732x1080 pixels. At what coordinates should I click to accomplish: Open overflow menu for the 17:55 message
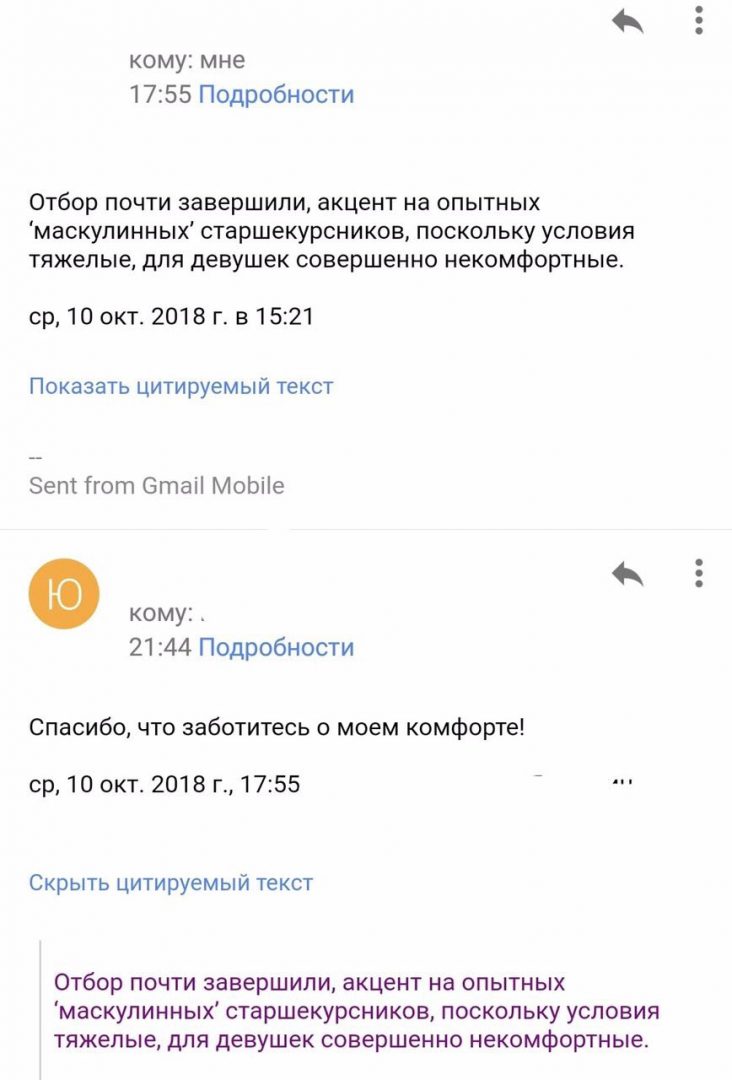(x=699, y=20)
